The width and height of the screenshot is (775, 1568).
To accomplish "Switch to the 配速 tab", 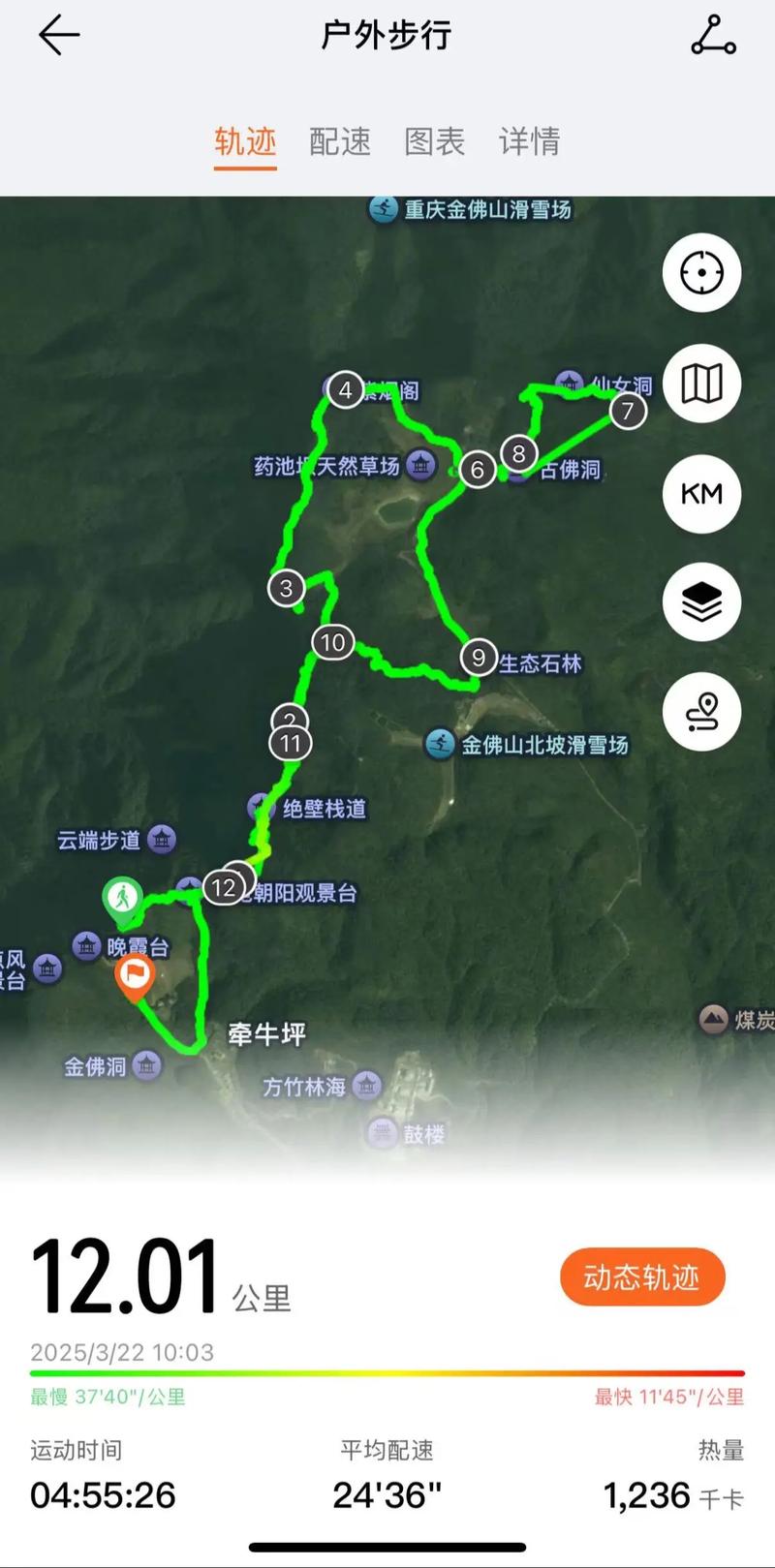I will 340,142.
